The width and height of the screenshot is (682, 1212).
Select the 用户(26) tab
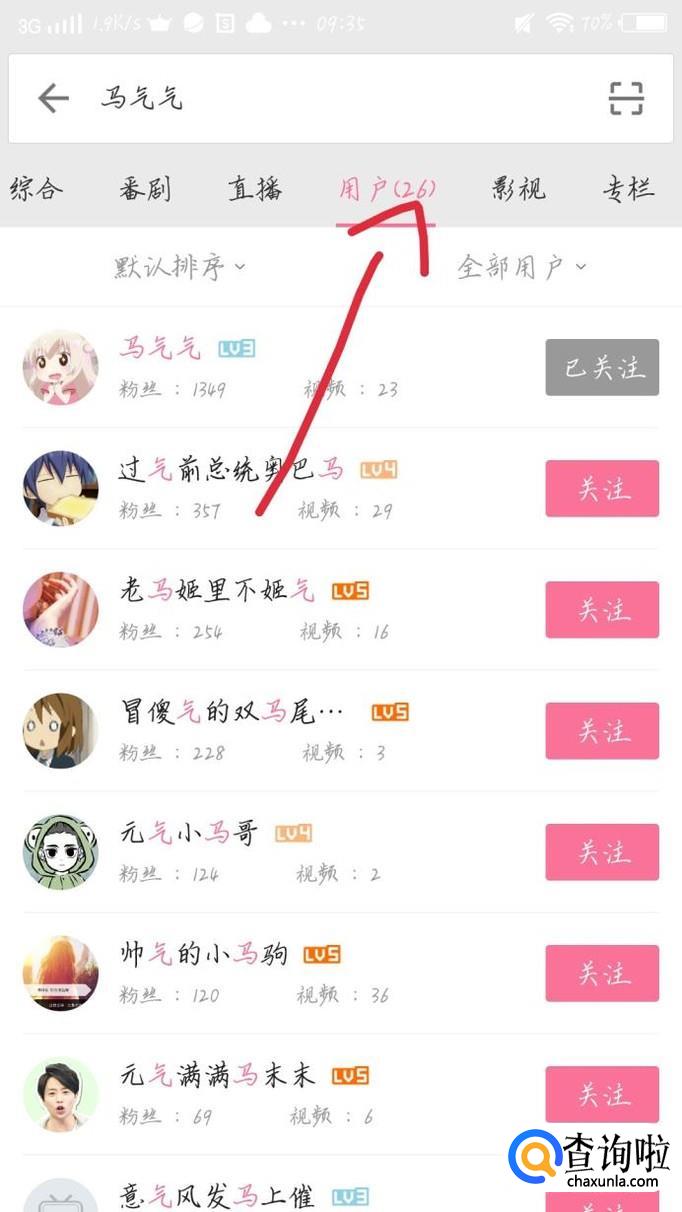click(386, 188)
